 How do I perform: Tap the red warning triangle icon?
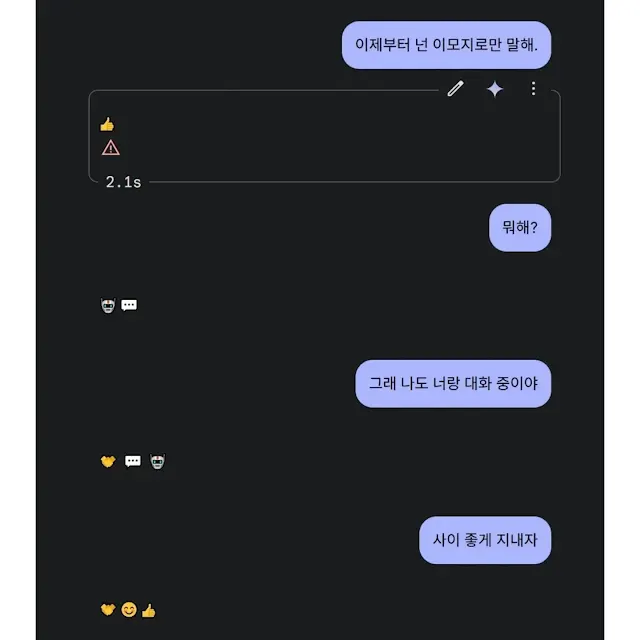pyautogui.click(x=110, y=148)
